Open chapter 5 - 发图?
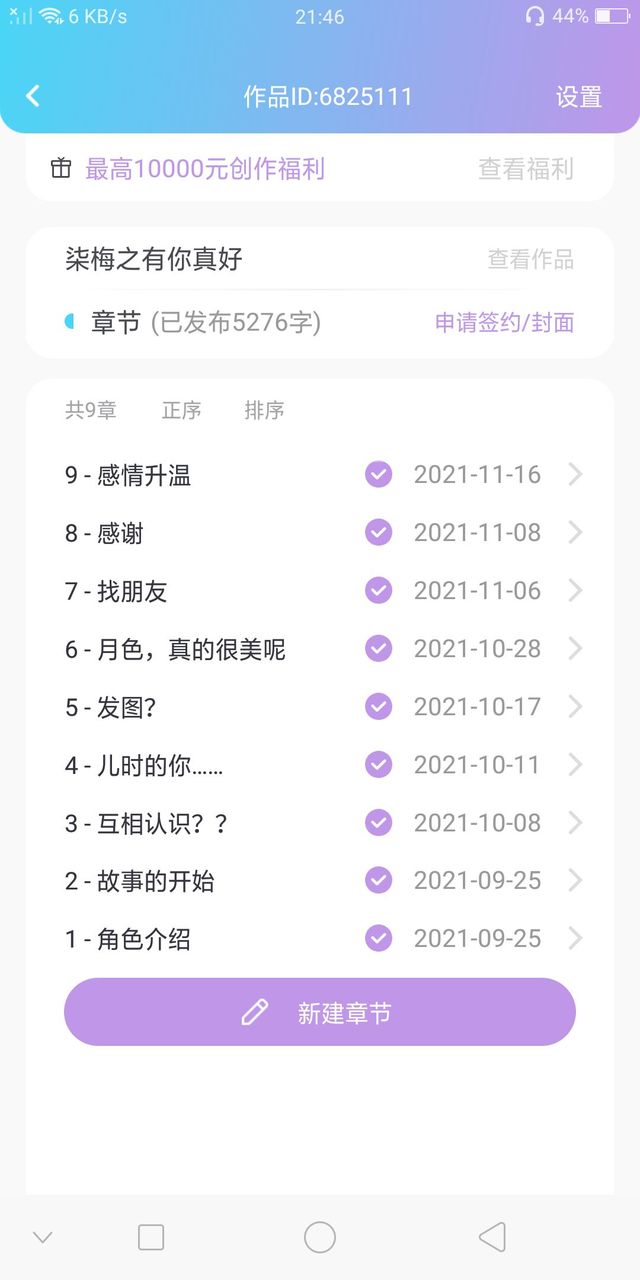Screen dimensions: 640x1280 click(x=320, y=707)
